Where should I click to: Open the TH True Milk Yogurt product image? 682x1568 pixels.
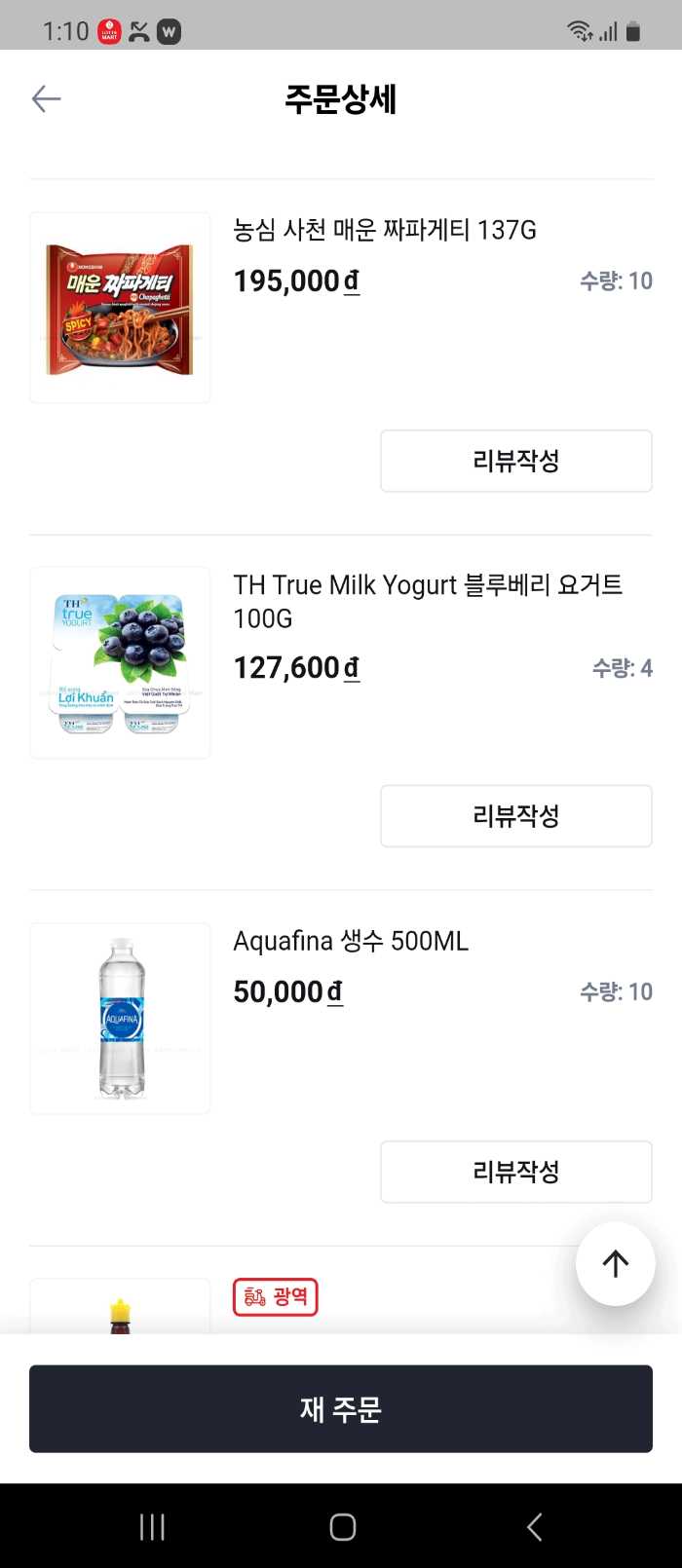(120, 662)
